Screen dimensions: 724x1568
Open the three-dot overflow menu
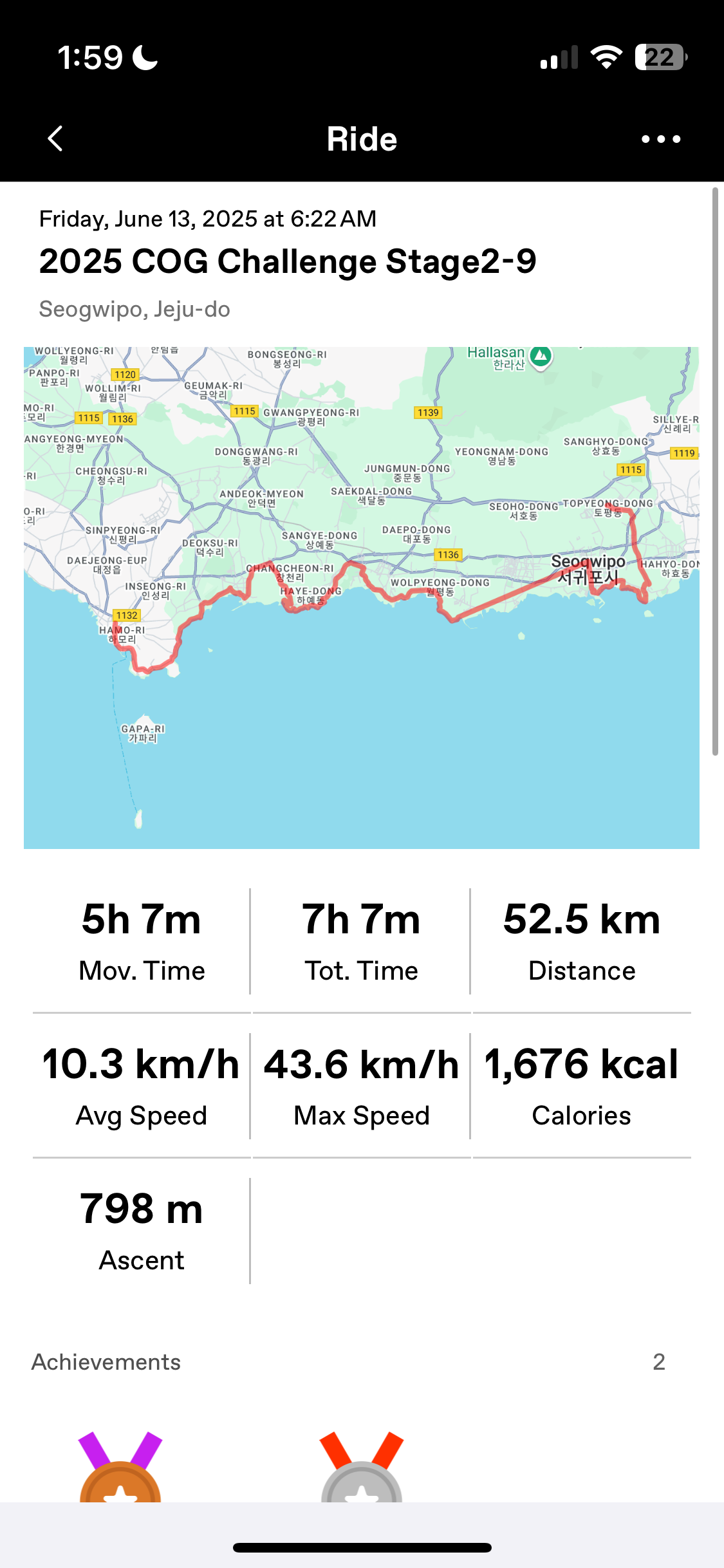pos(661,139)
